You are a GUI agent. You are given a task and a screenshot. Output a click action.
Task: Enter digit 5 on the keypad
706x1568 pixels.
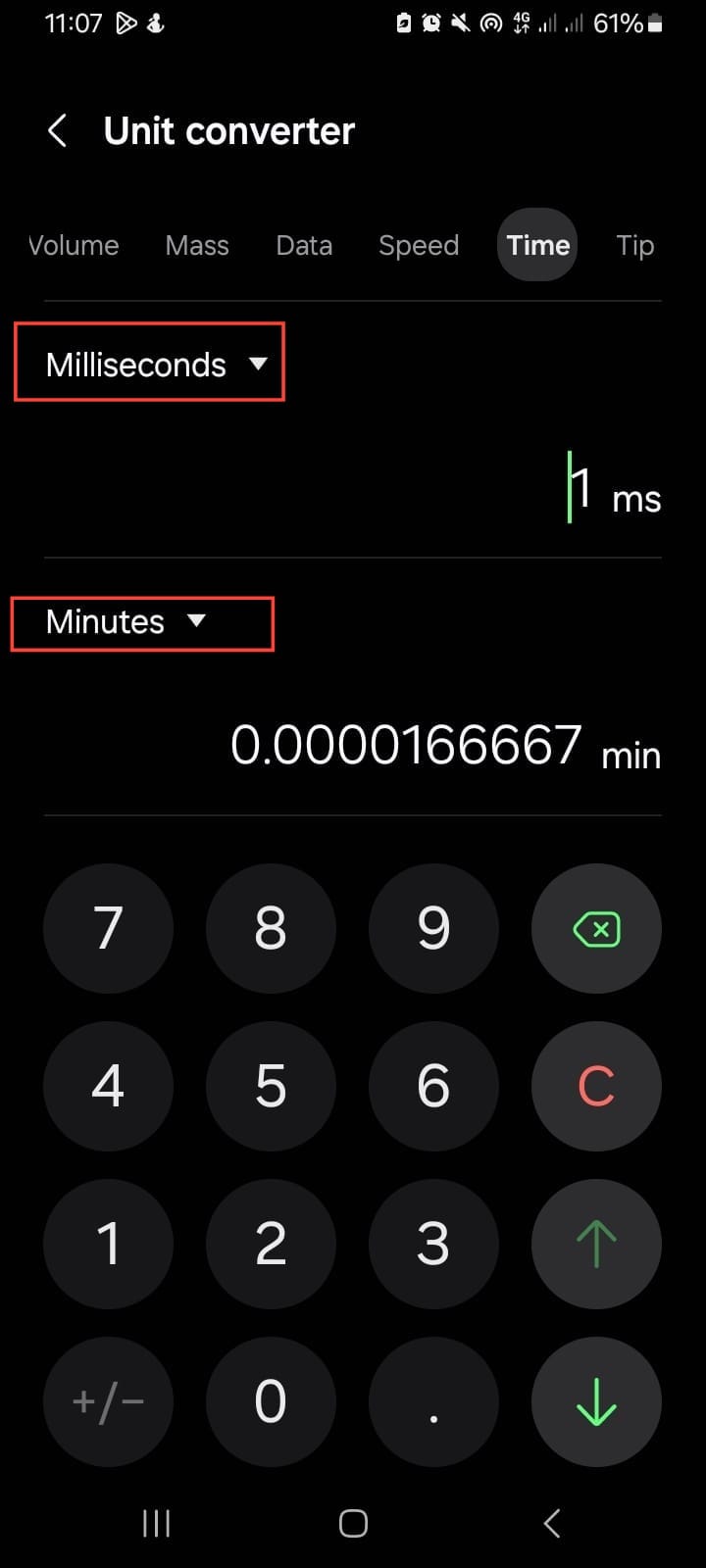(271, 1086)
